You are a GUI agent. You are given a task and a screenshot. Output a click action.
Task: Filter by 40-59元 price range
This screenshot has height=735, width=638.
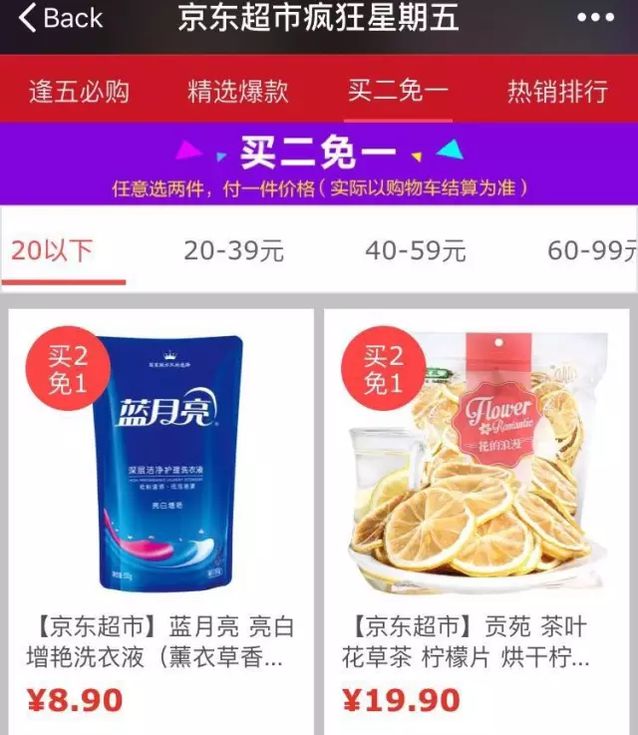coord(416,250)
